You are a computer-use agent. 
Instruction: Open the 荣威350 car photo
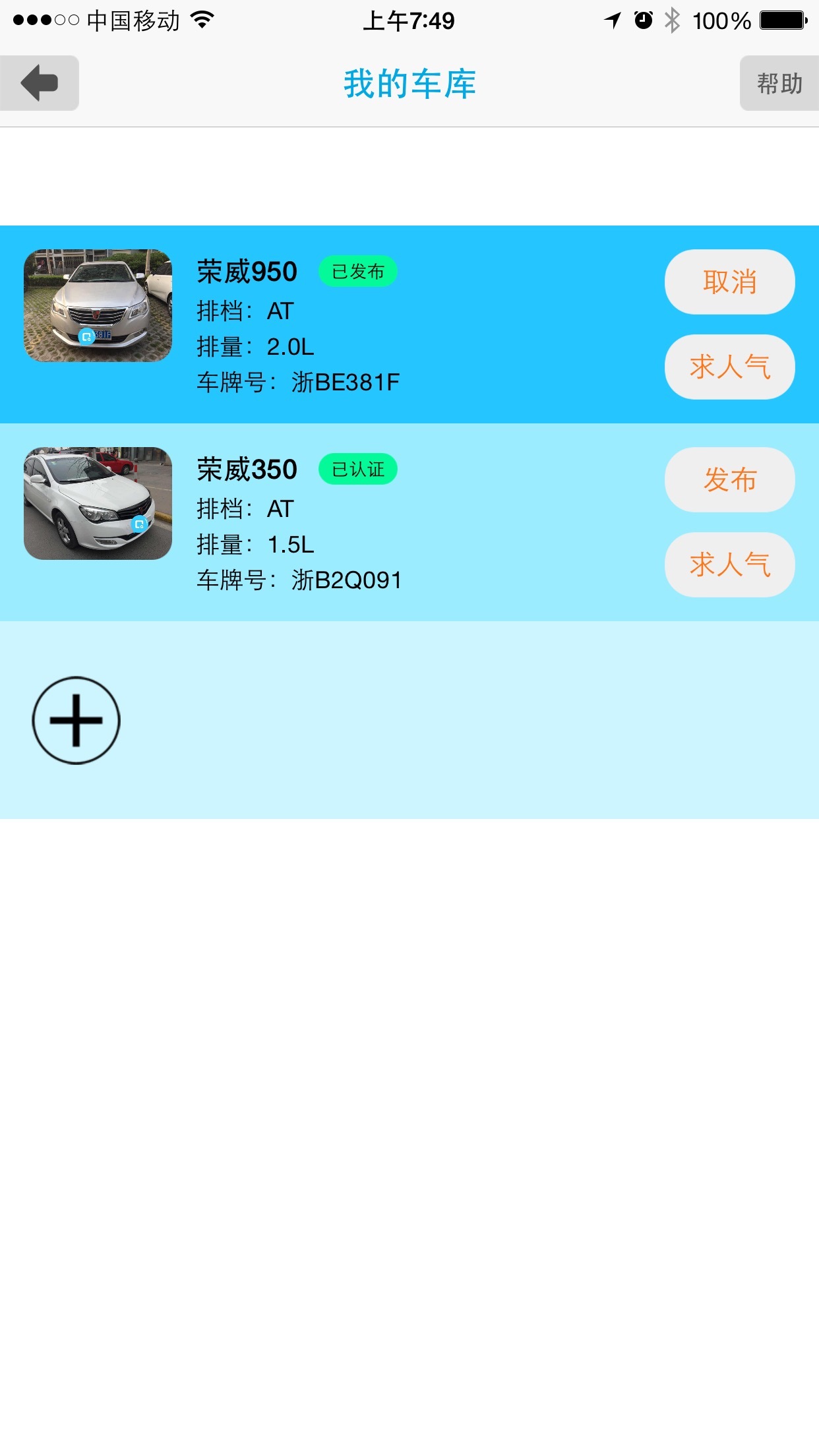tap(98, 503)
